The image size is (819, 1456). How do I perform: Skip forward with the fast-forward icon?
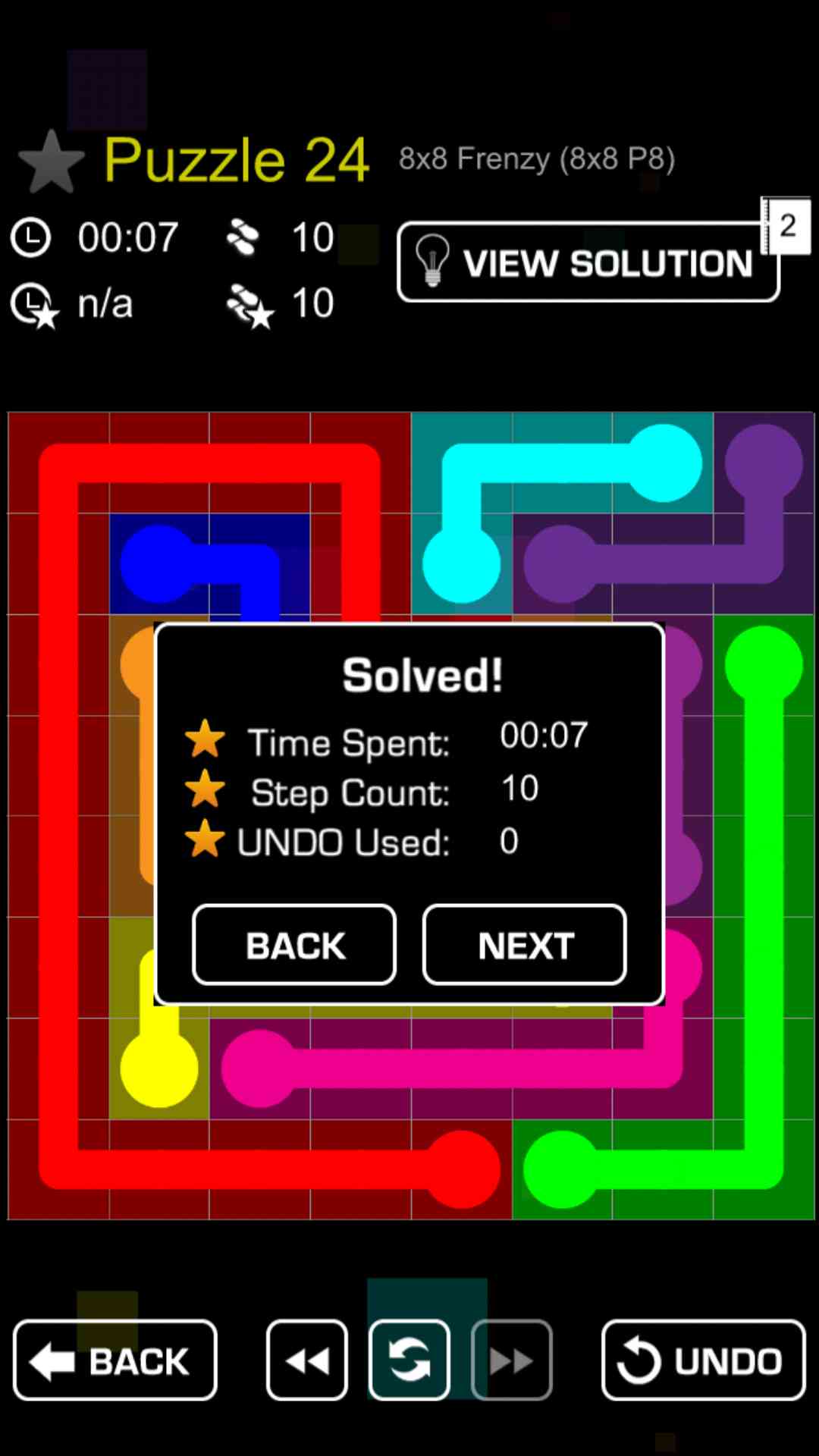511,1360
